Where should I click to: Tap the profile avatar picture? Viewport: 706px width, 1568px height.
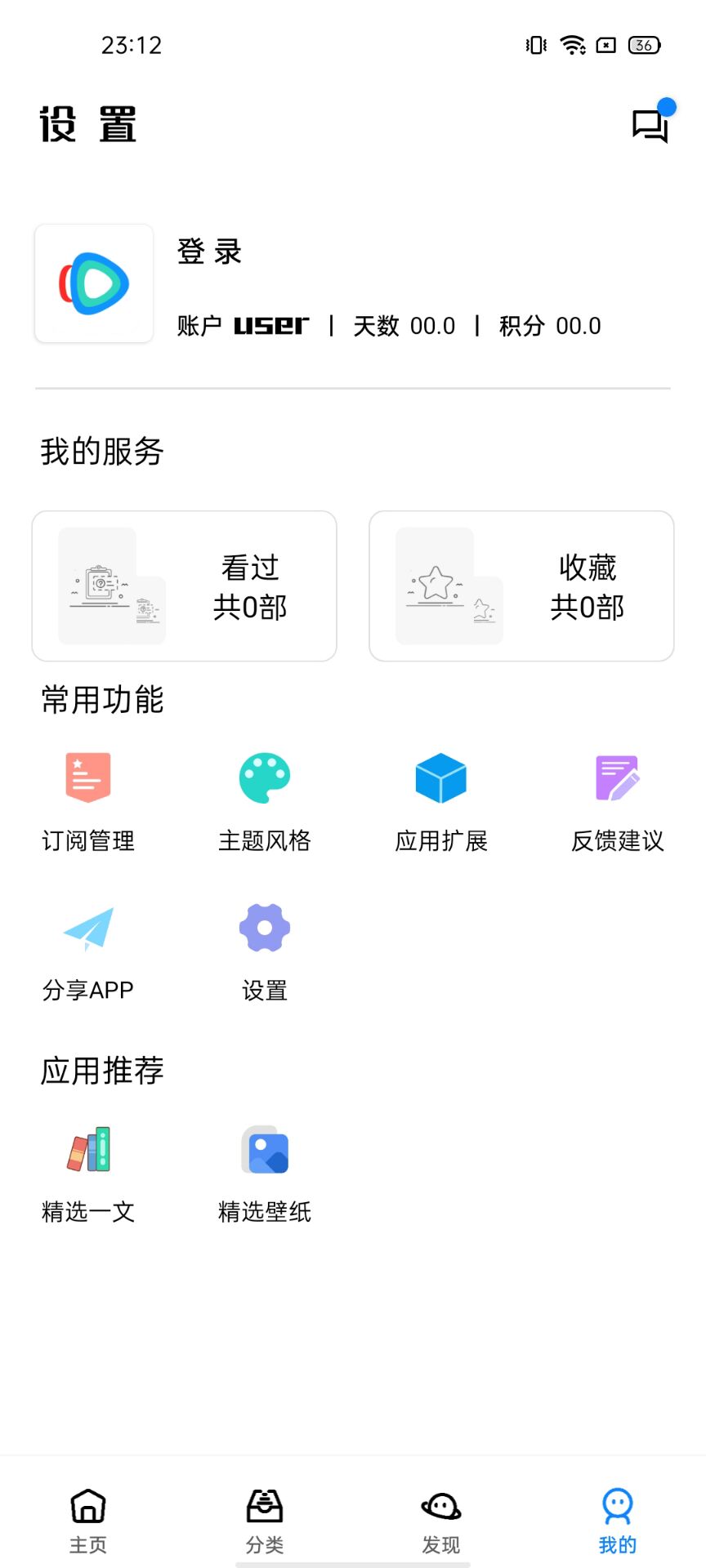pyautogui.click(x=94, y=283)
